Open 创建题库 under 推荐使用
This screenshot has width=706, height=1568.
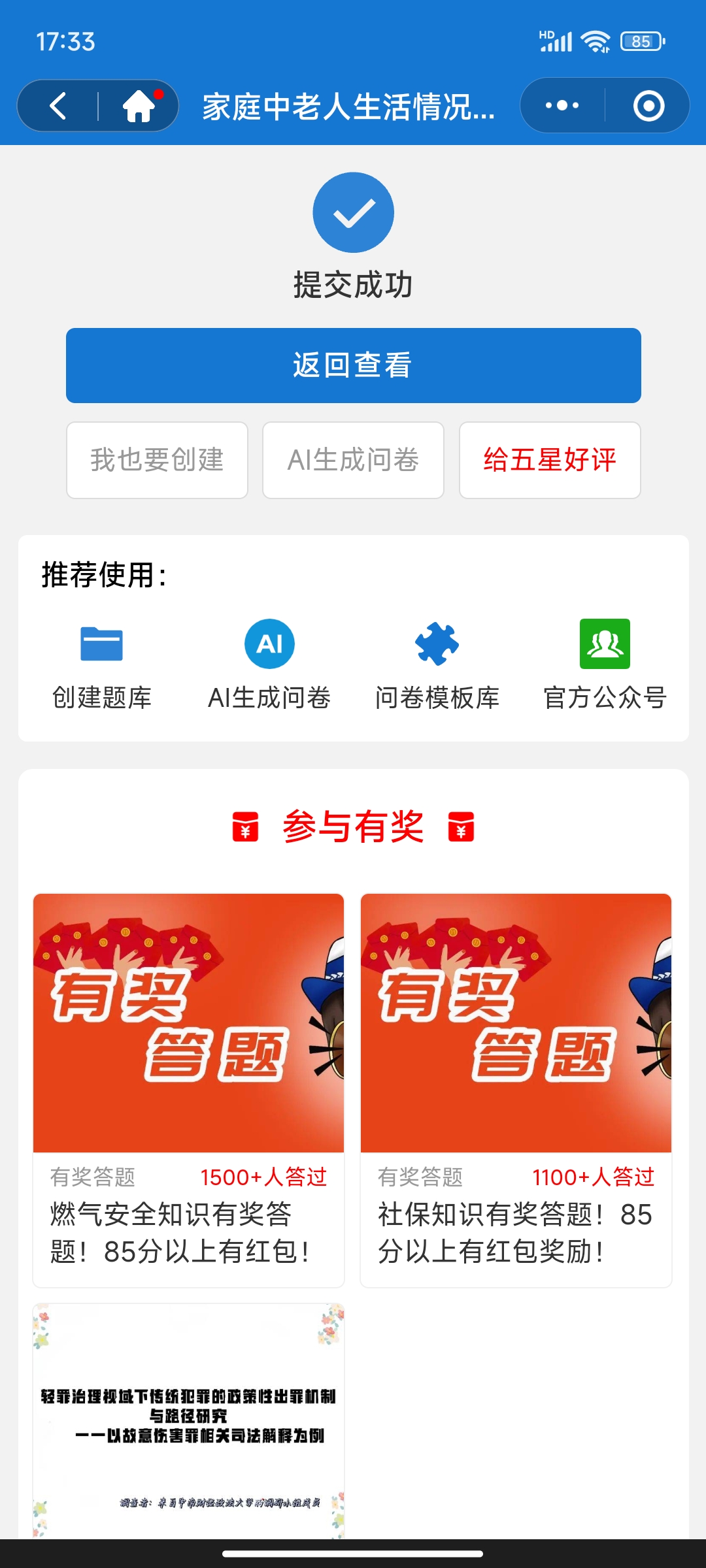click(101, 664)
